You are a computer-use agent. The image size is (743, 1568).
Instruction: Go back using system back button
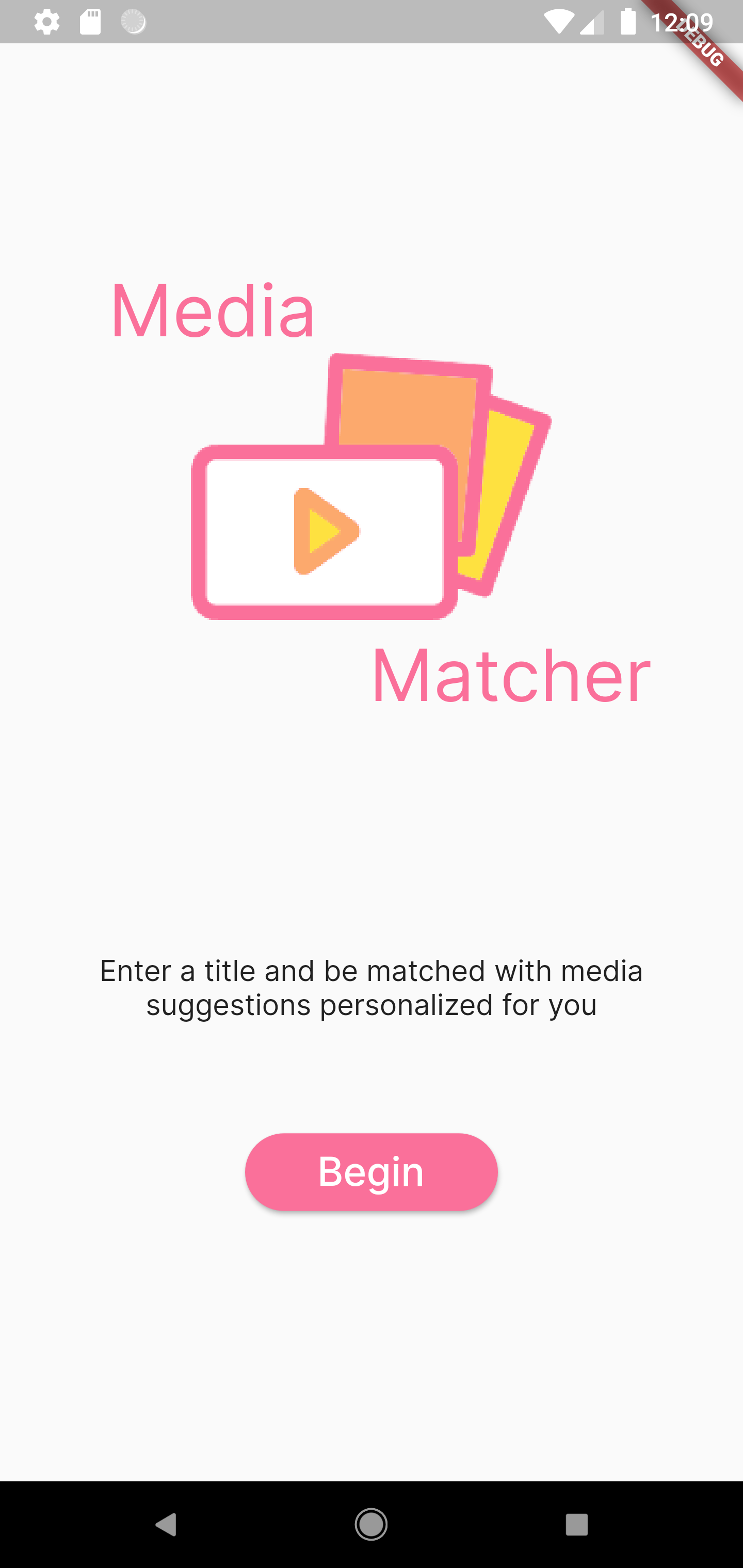(x=166, y=1524)
